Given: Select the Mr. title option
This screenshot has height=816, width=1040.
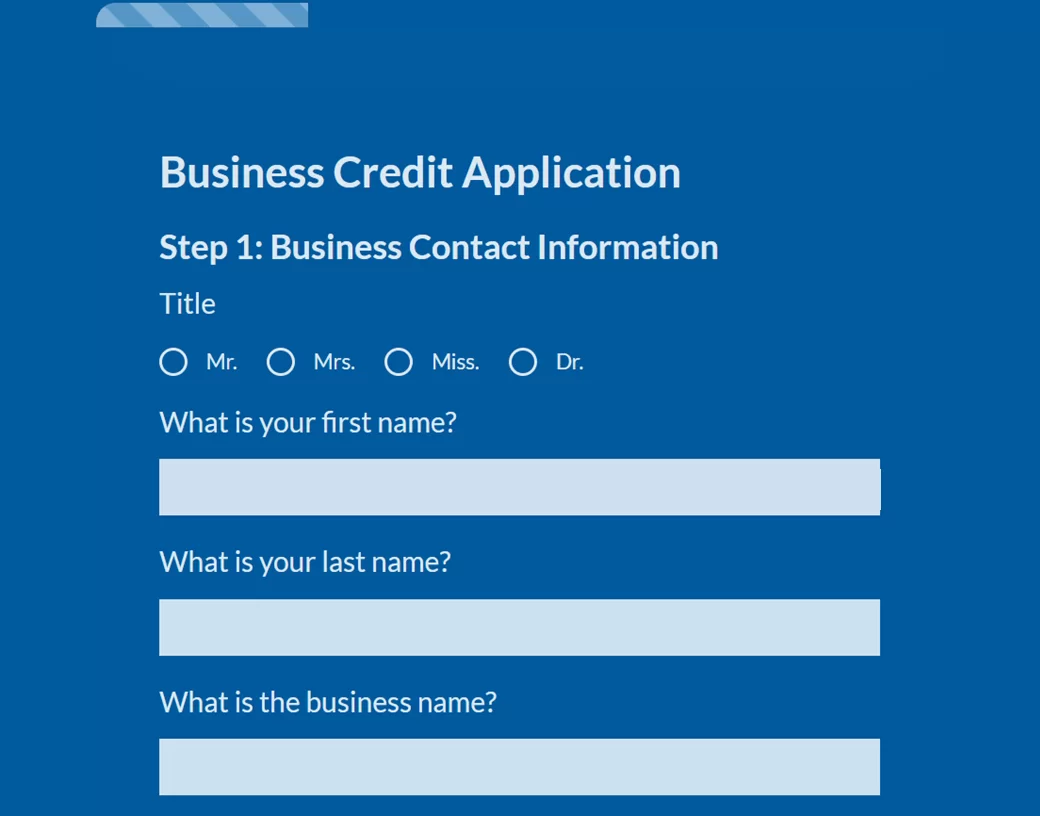Looking at the screenshot, I should [173, 362].
